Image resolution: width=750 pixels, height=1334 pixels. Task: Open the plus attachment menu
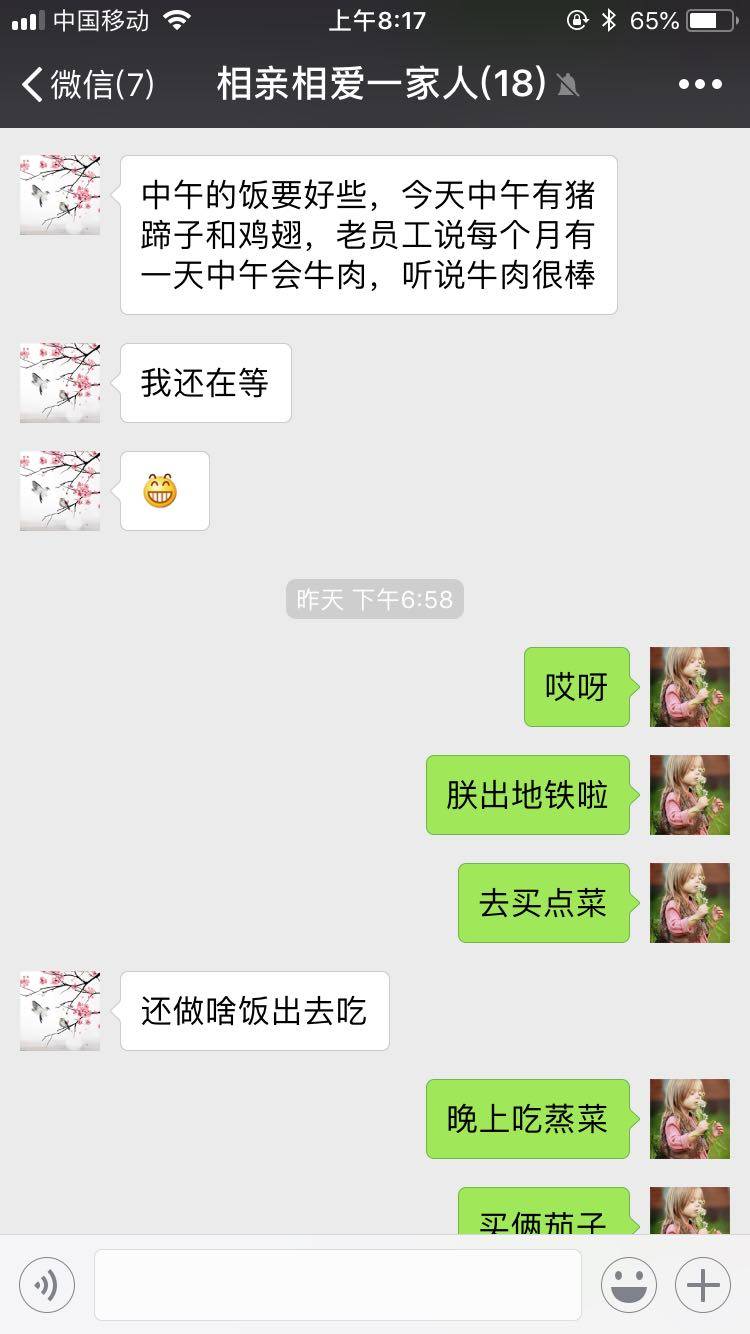(x=703, y=1284)
